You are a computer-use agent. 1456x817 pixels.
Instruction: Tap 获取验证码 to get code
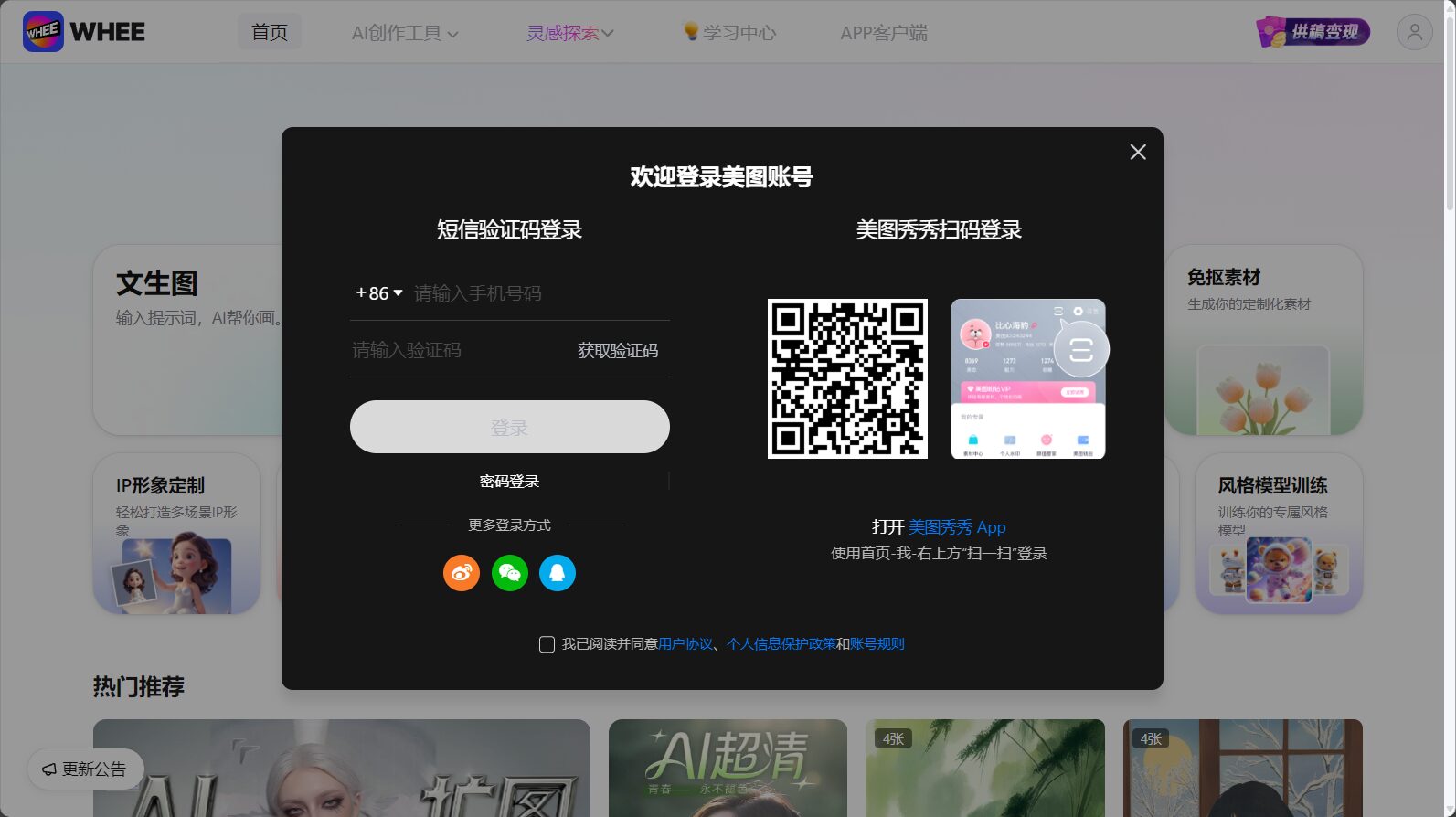[x=618, y=350]
